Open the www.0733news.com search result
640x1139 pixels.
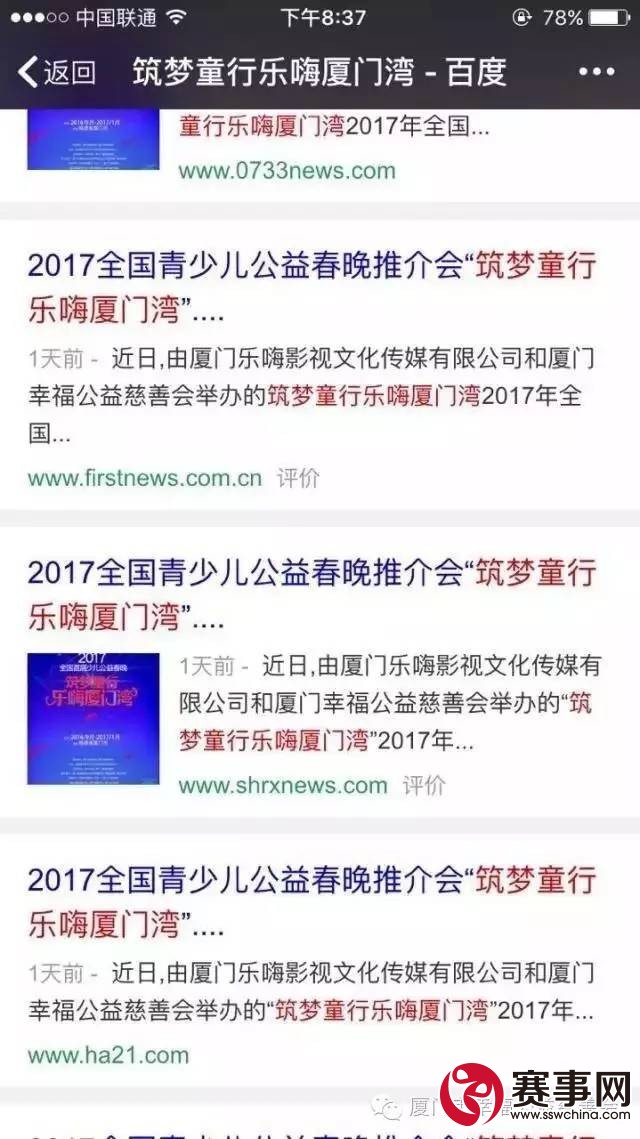(287, 170)
